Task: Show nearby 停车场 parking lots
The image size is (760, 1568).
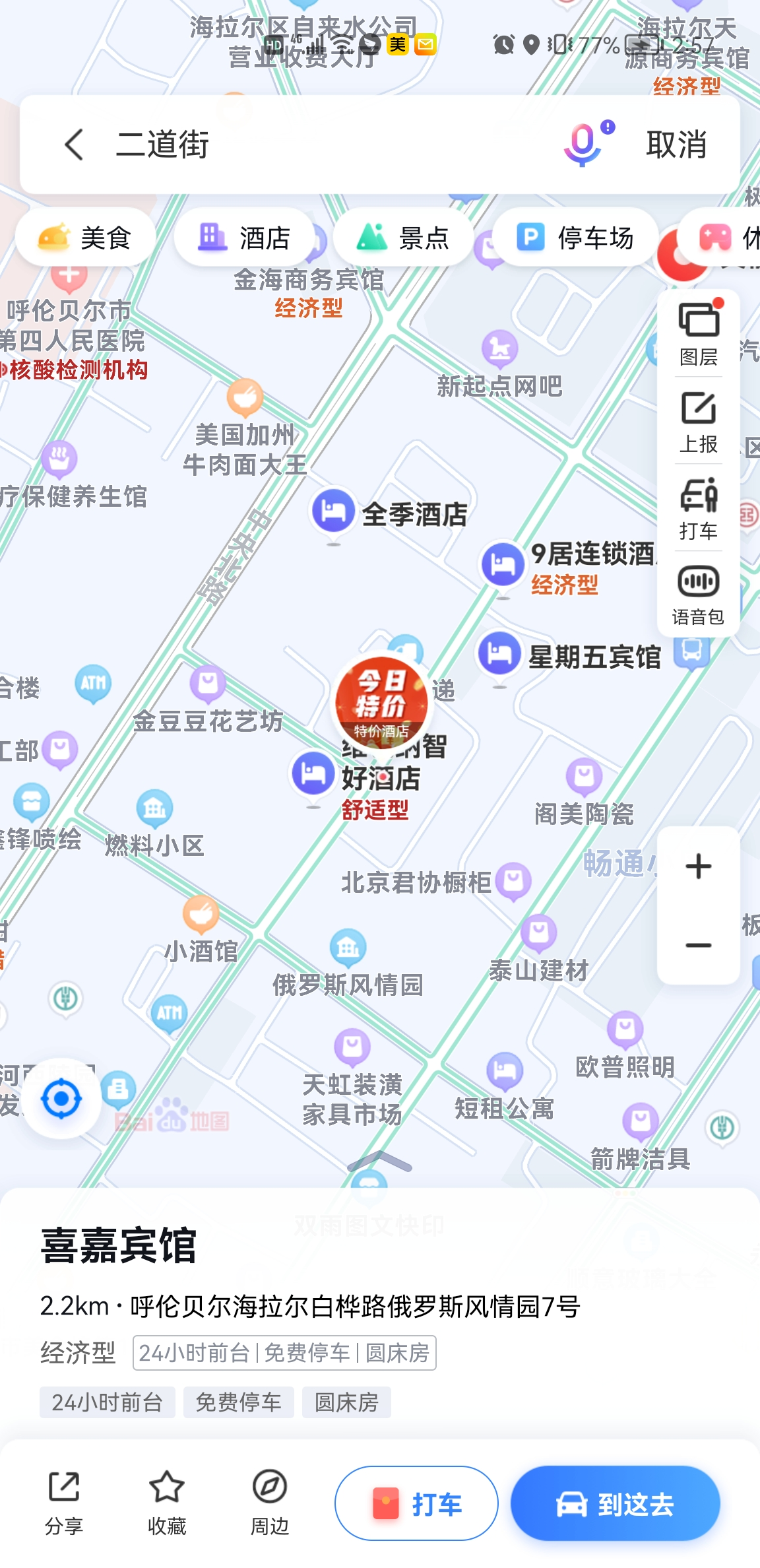Action: click(x=575, y=238)
